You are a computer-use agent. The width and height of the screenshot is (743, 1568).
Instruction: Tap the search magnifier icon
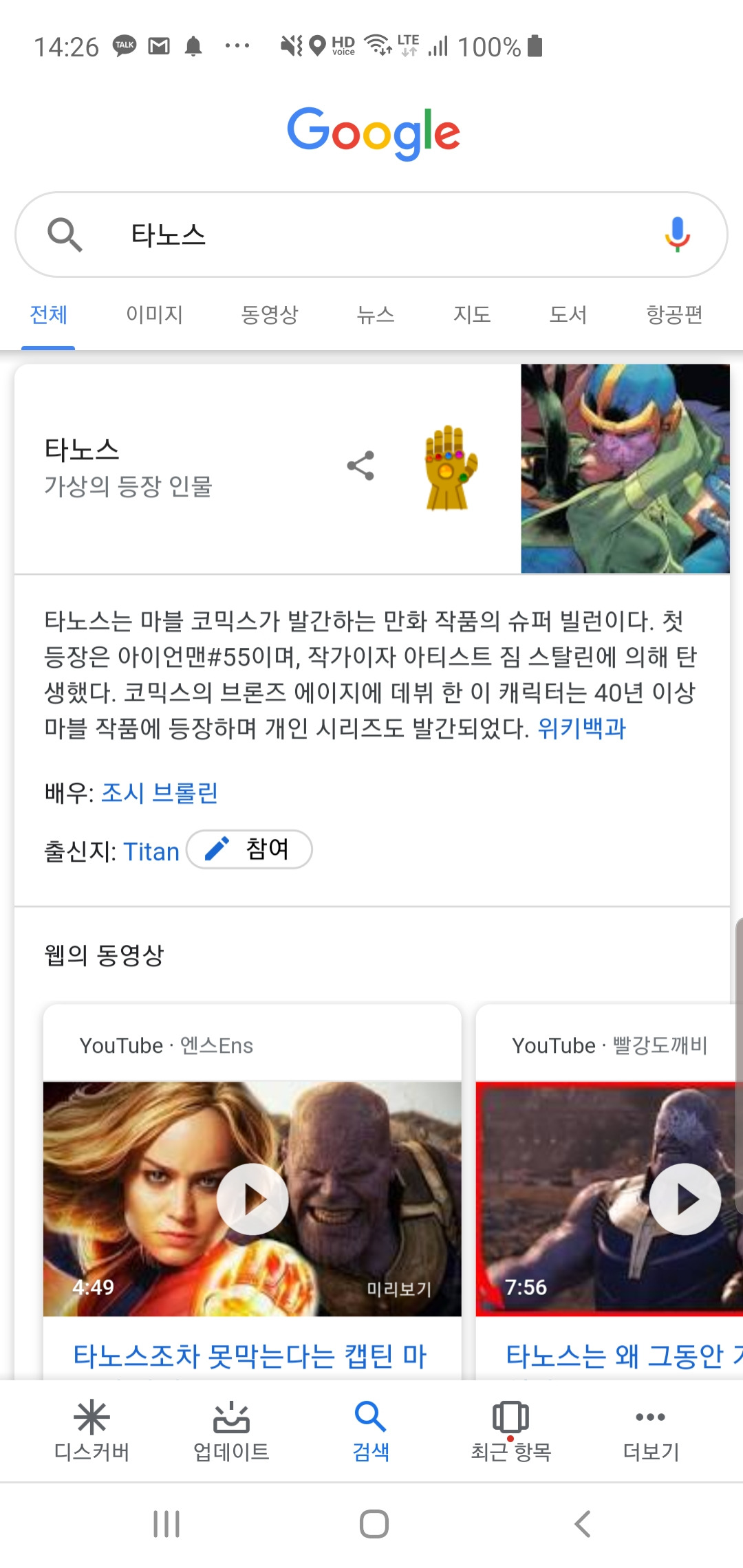[x=66, y=235]
